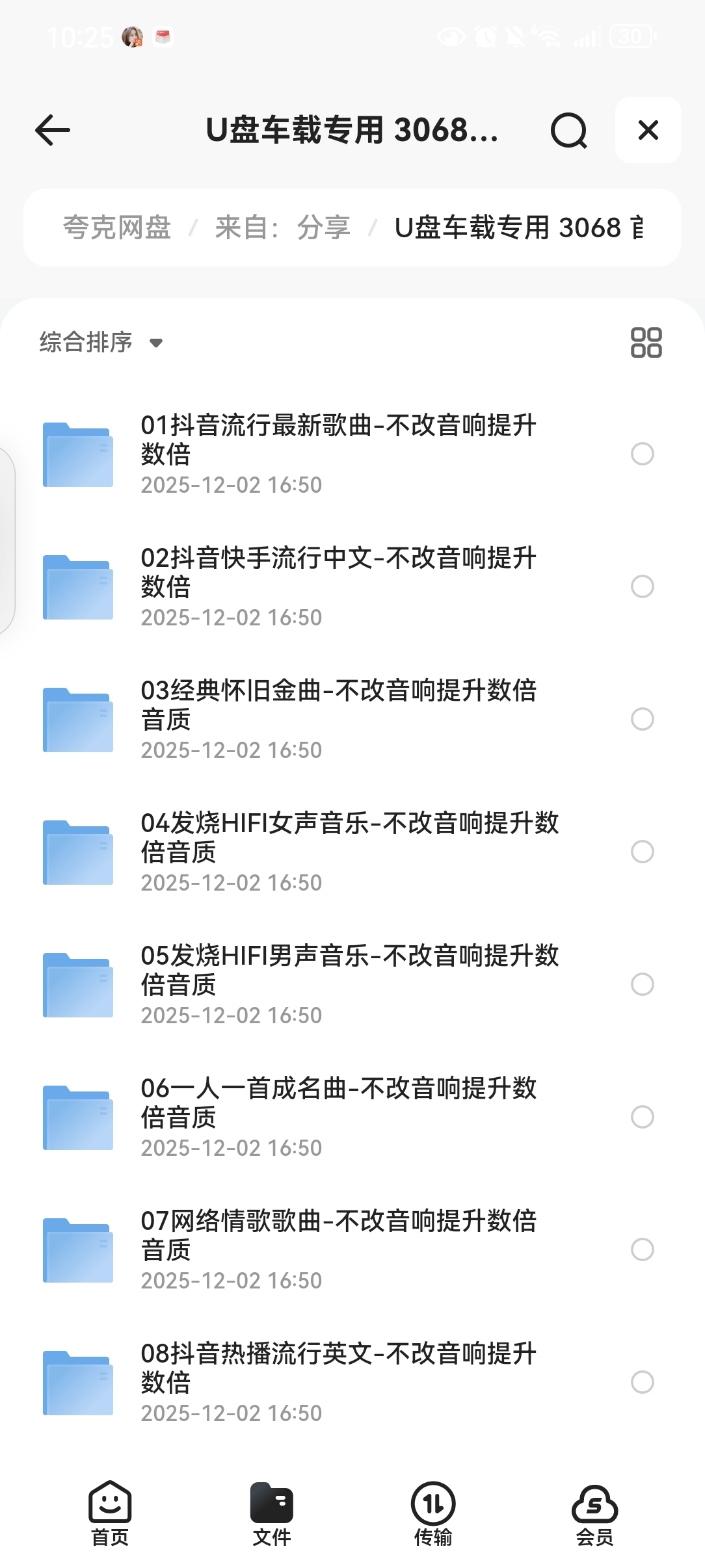
Task: Switch to grid view layout
Action: (646, 343)
